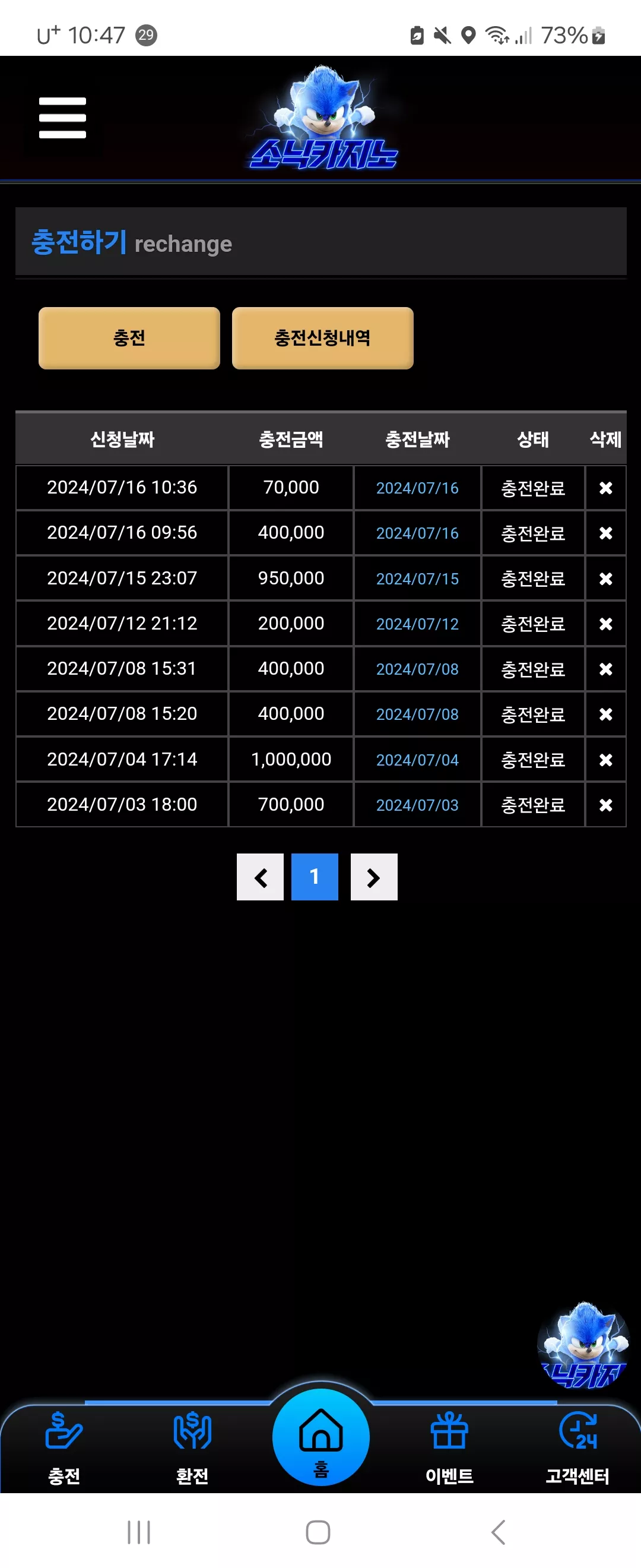Screen dimensions: 641x1568
Task: Tap the 충전 yellow button
Action: (x=129, y=338)
